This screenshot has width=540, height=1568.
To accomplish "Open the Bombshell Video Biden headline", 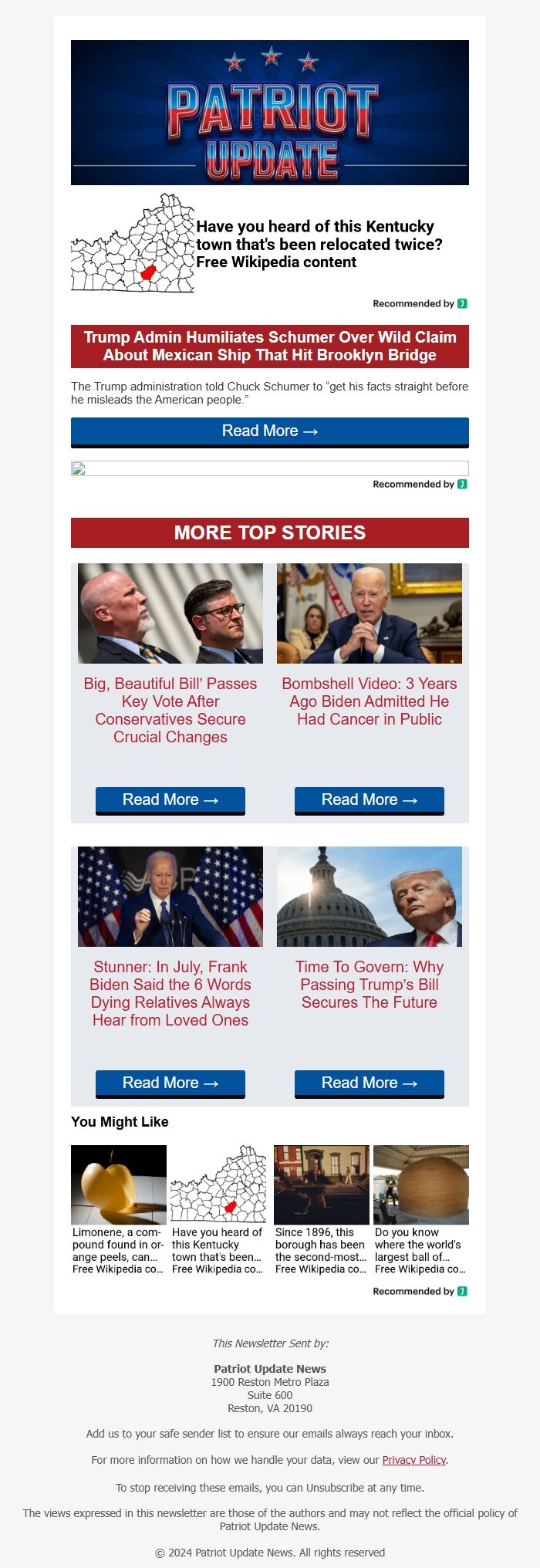I will [x=370, y=701].
